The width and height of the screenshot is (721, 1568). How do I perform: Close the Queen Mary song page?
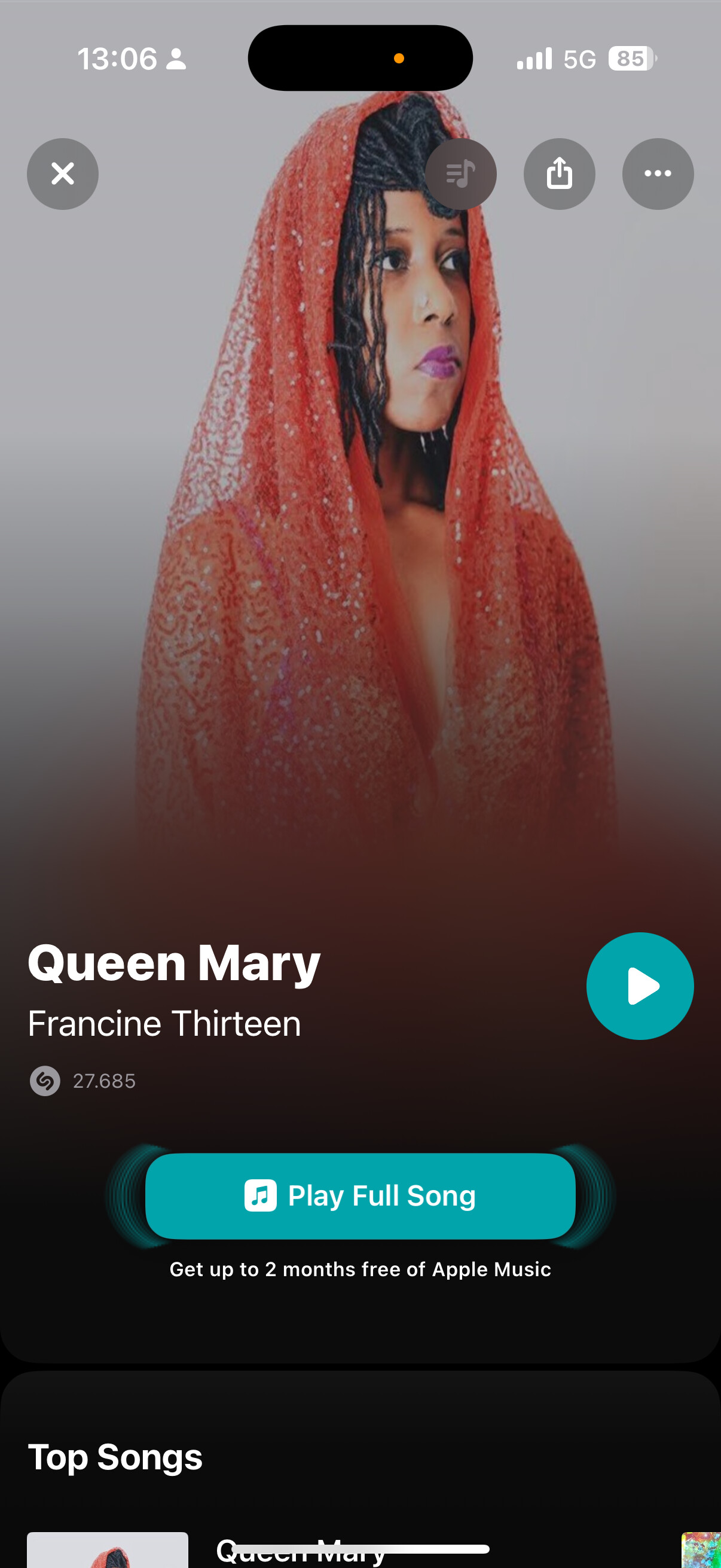(63, 174)
